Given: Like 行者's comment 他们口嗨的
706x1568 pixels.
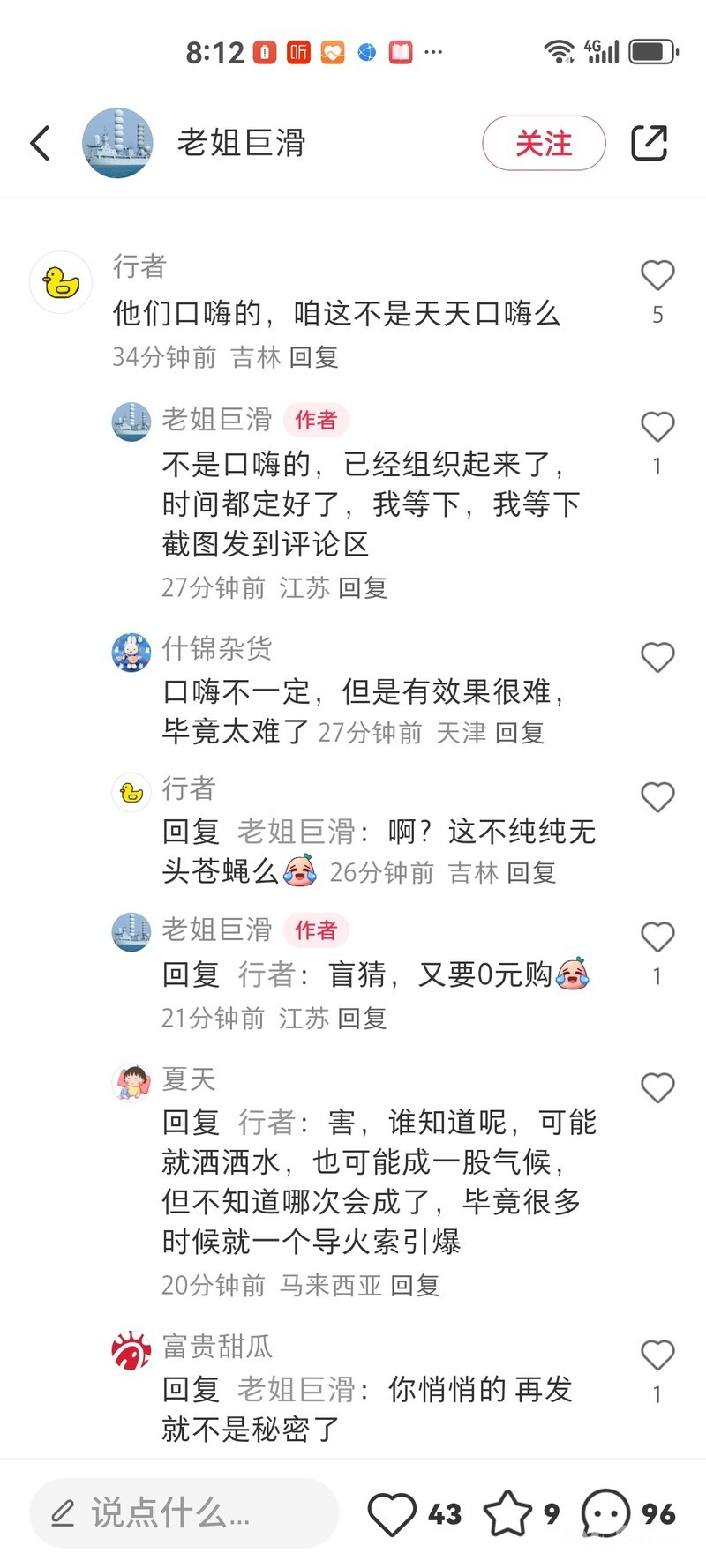Looking at the screenshot, I should click(657, 276).
